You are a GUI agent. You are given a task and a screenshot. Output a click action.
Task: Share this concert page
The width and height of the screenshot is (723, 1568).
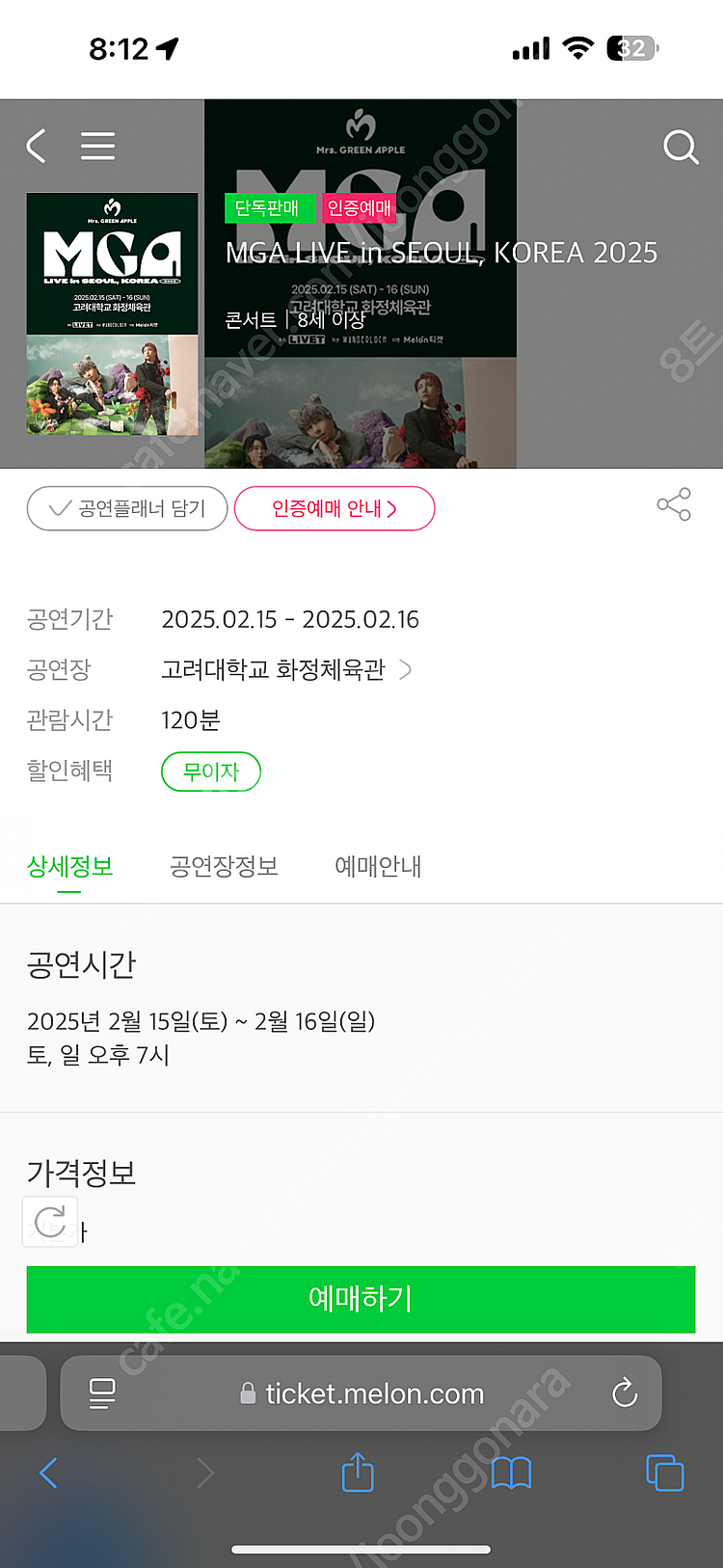pos(674,504)
